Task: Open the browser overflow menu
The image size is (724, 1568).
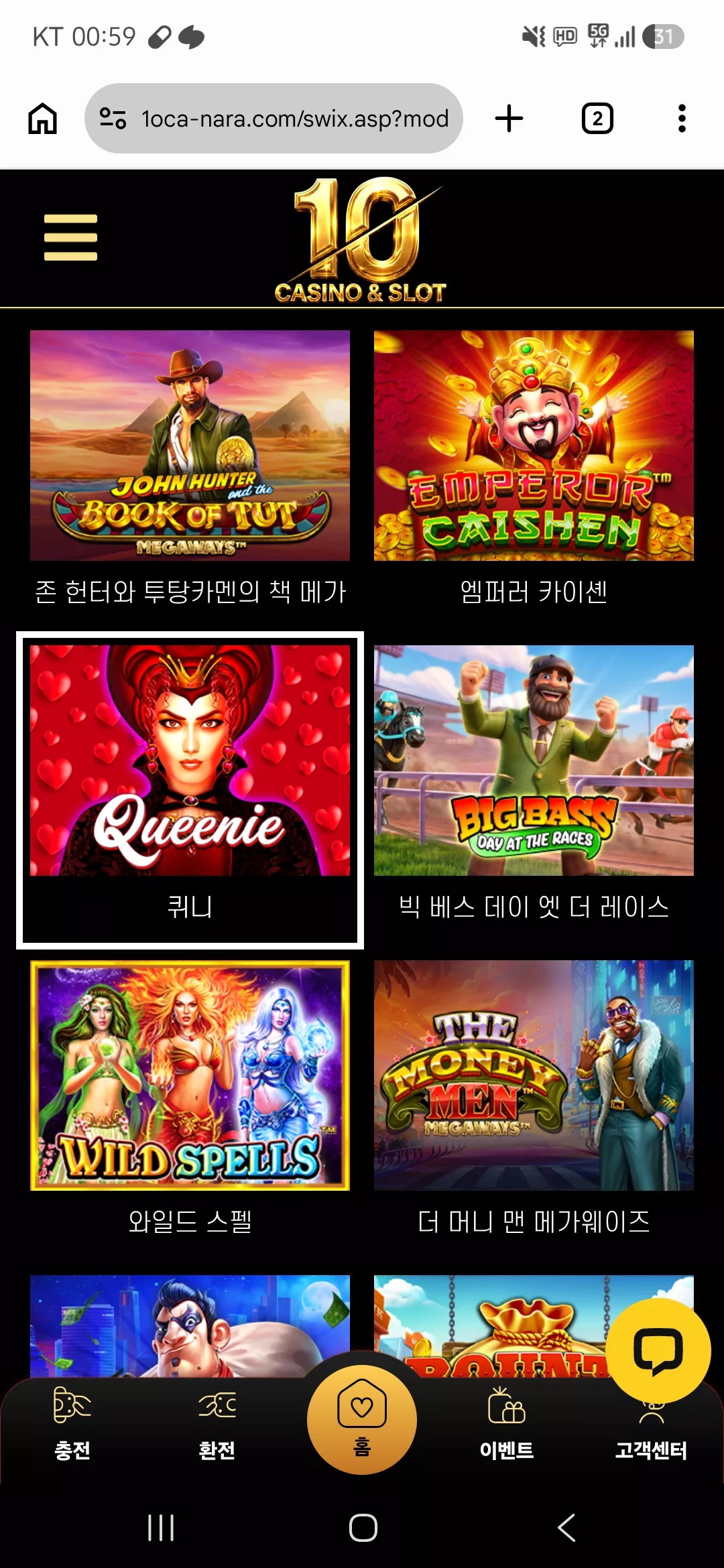Action: tap(682, 119)
